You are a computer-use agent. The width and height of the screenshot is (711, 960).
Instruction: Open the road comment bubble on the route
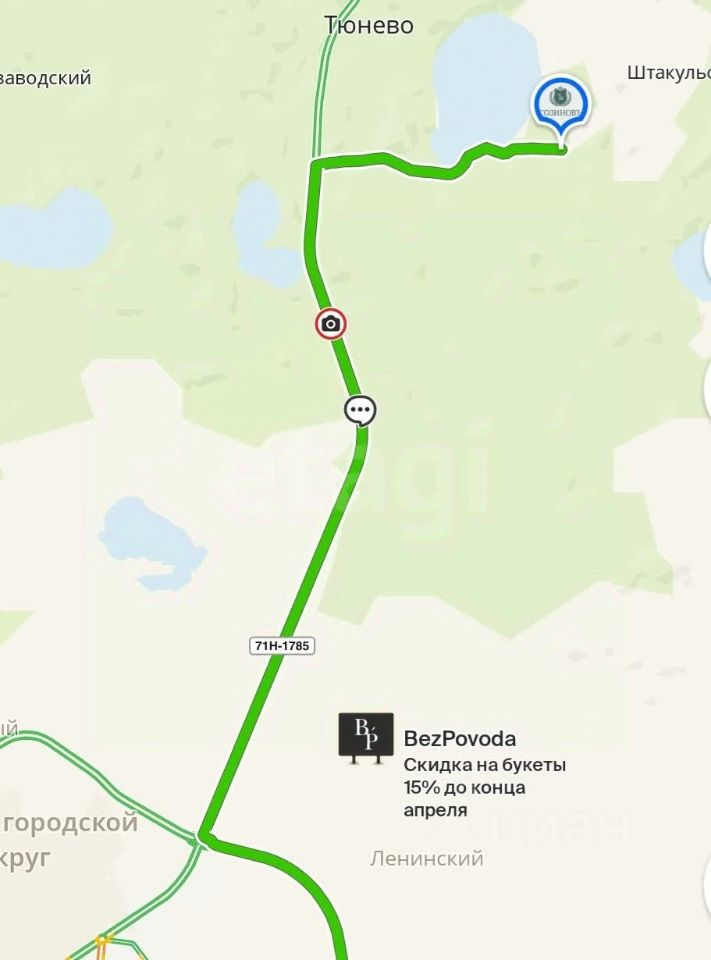click(360, 410)
